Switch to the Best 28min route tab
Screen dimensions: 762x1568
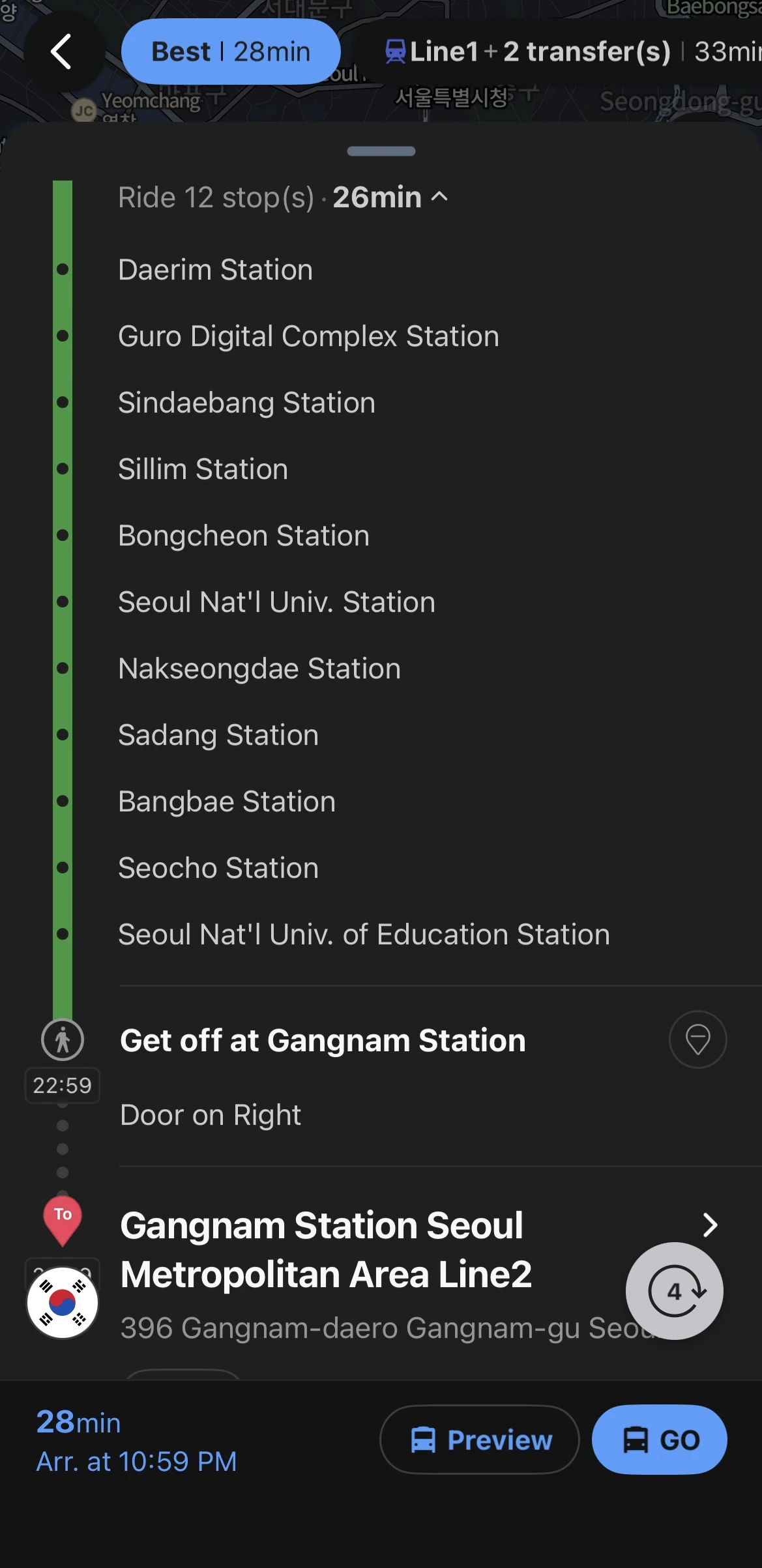coord(230,51)
